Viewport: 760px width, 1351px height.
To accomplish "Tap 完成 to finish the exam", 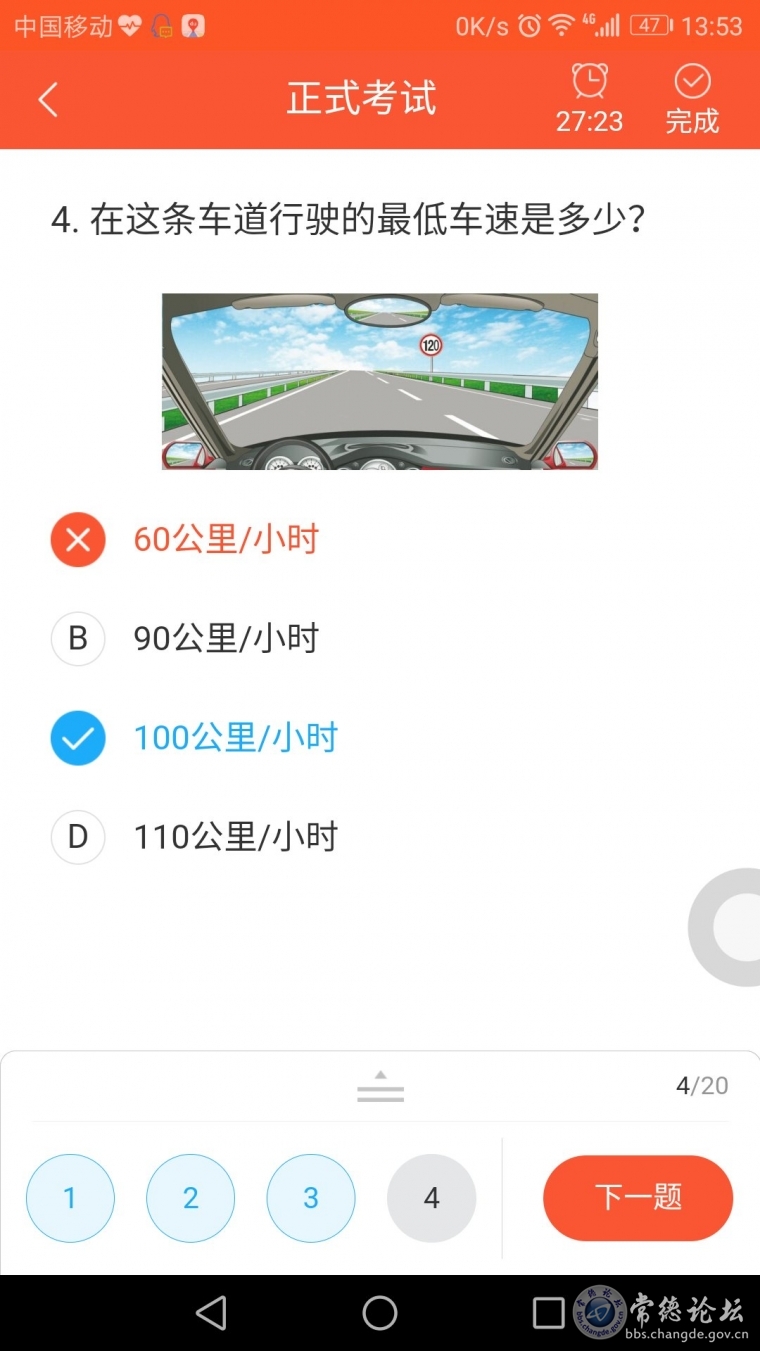I will (692, 99).
